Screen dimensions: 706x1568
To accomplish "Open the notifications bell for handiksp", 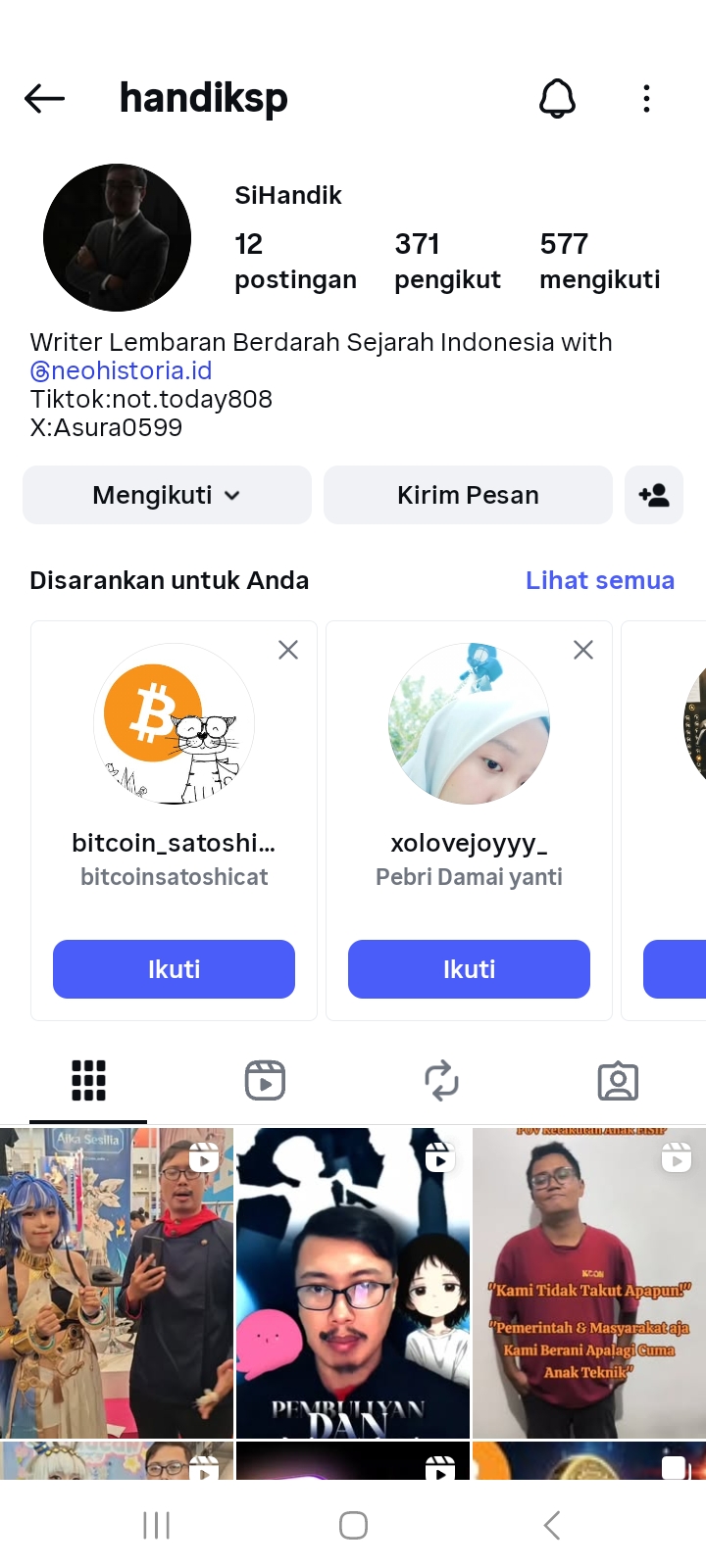I will (x=557, y=98).
